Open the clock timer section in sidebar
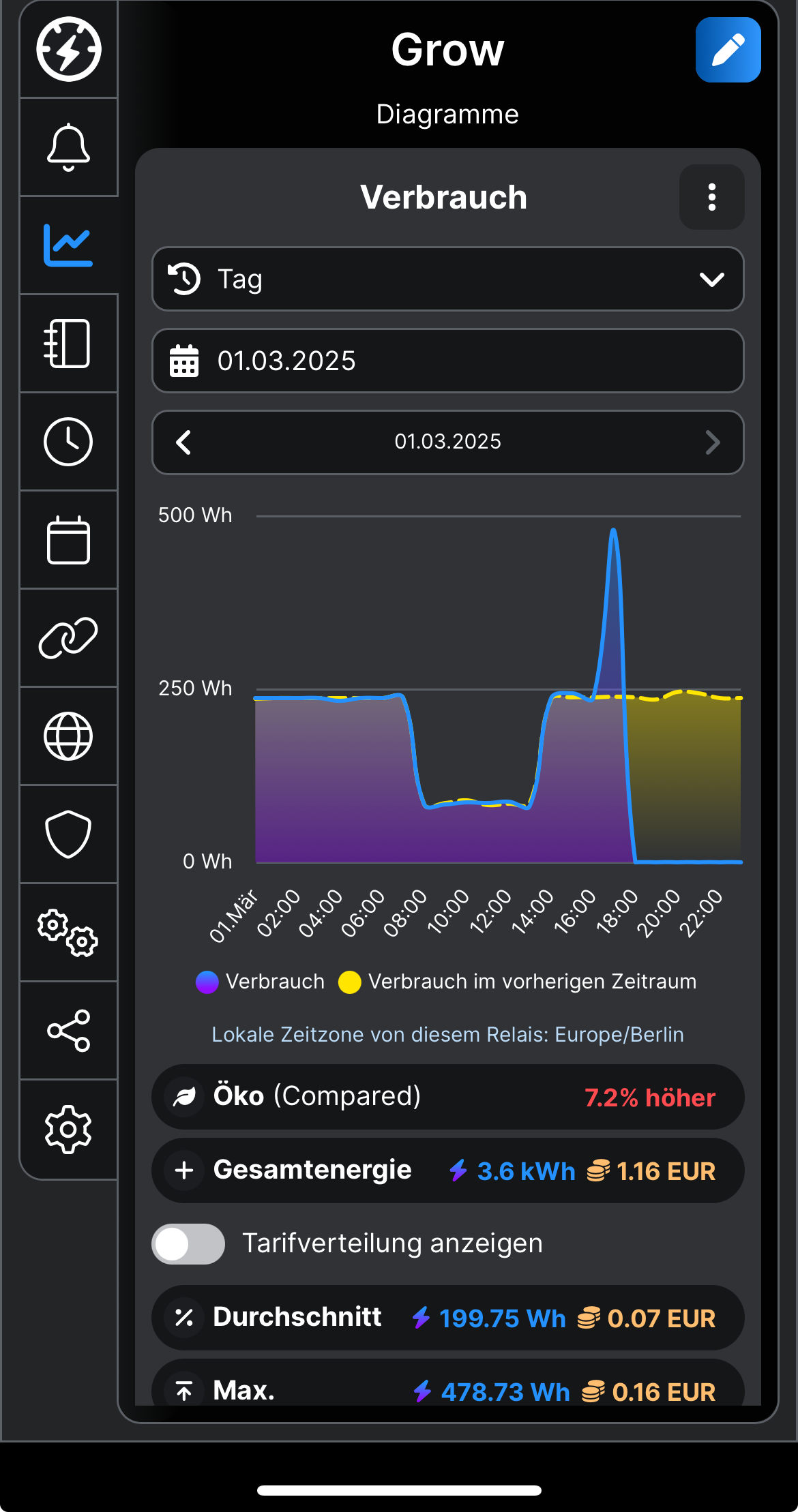This screenshot has height=1512, width=798. tap(68, 442)
